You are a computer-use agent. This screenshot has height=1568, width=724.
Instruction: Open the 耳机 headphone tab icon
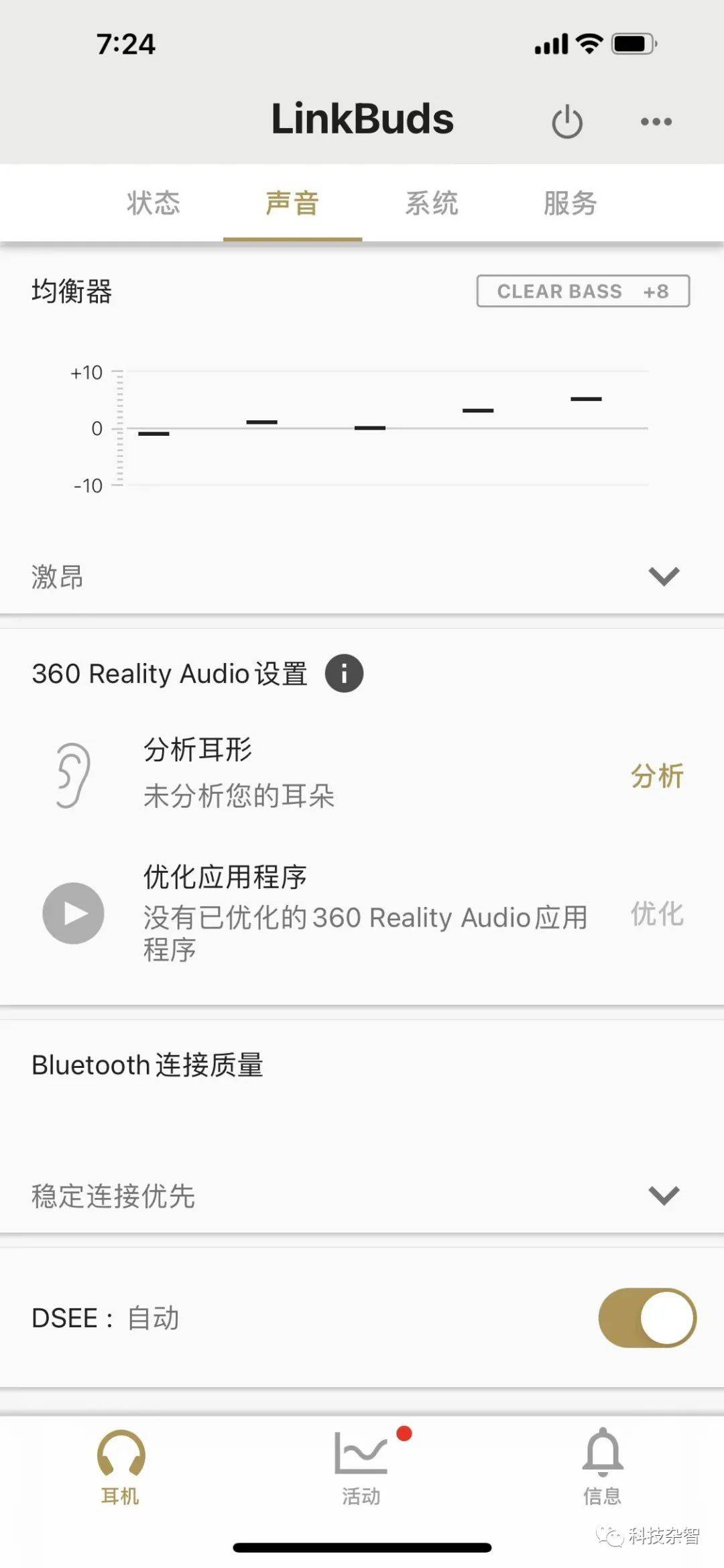pos(121,1453)
